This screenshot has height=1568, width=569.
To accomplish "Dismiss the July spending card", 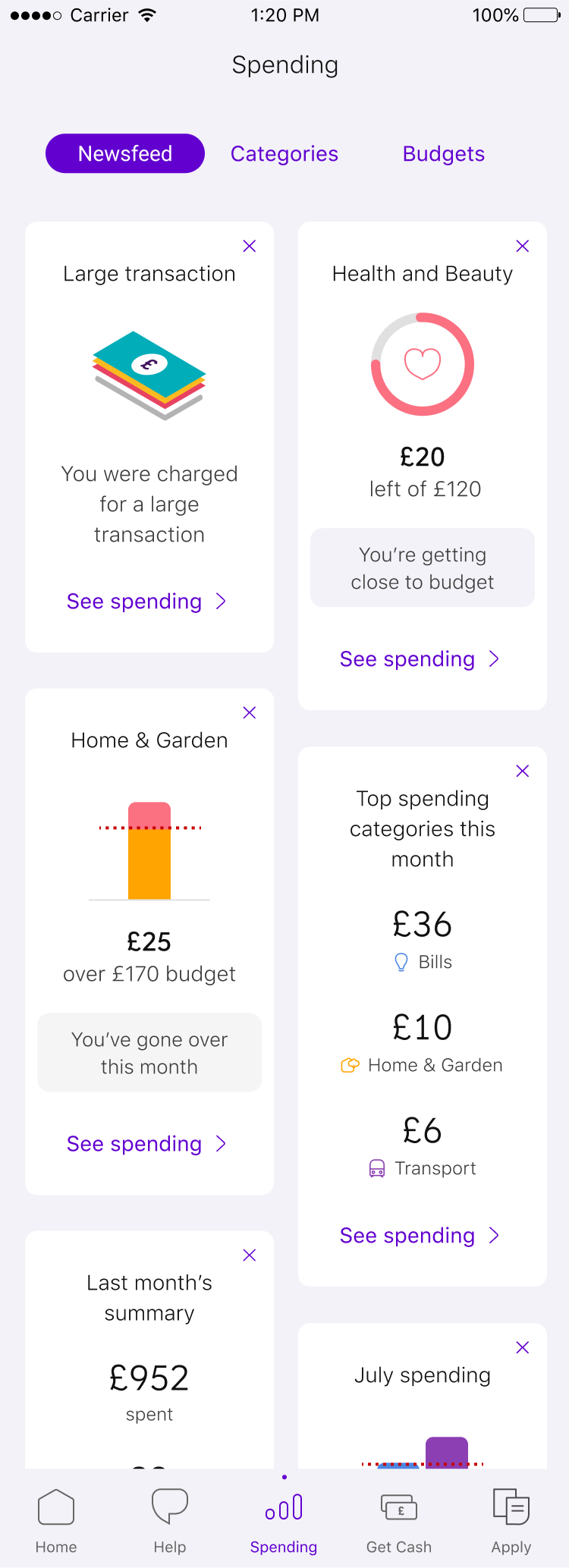I will (x=522, y=1347).
